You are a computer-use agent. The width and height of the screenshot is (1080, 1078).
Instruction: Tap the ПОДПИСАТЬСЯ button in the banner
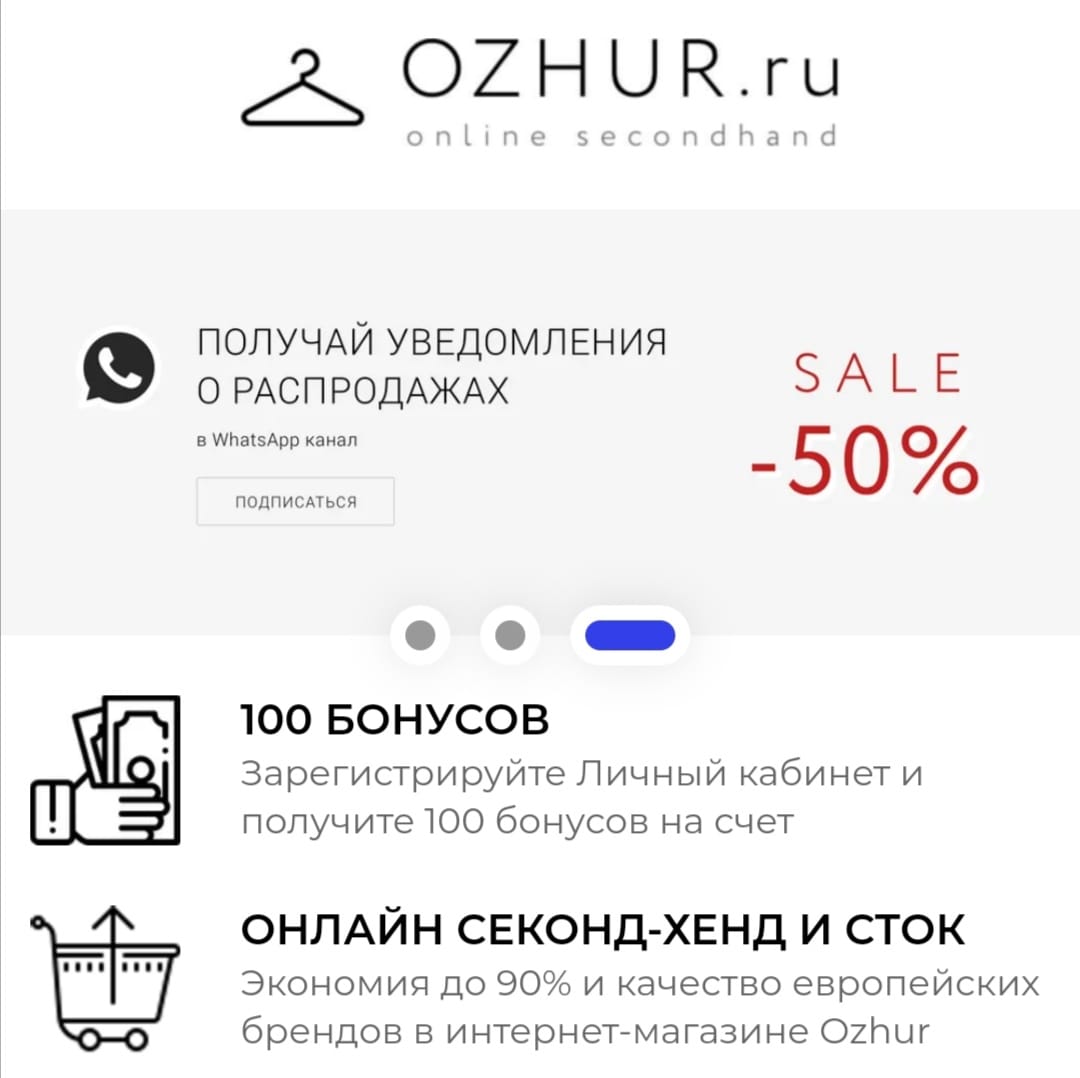tap(295, 501)
